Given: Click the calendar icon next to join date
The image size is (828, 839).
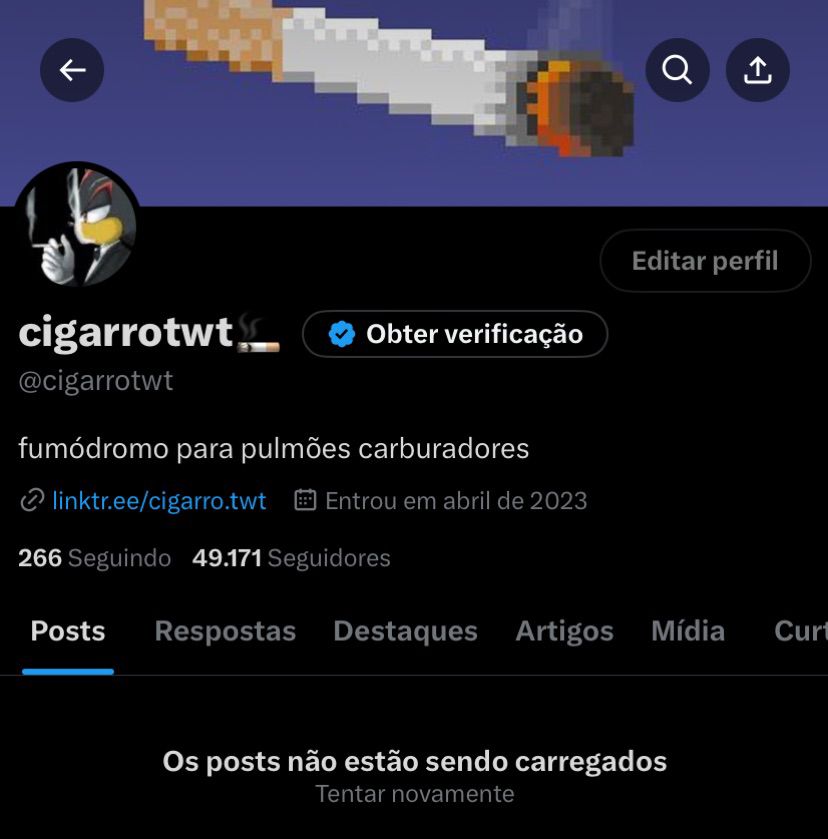Looking at the screenshot, I should pos(308,500).
